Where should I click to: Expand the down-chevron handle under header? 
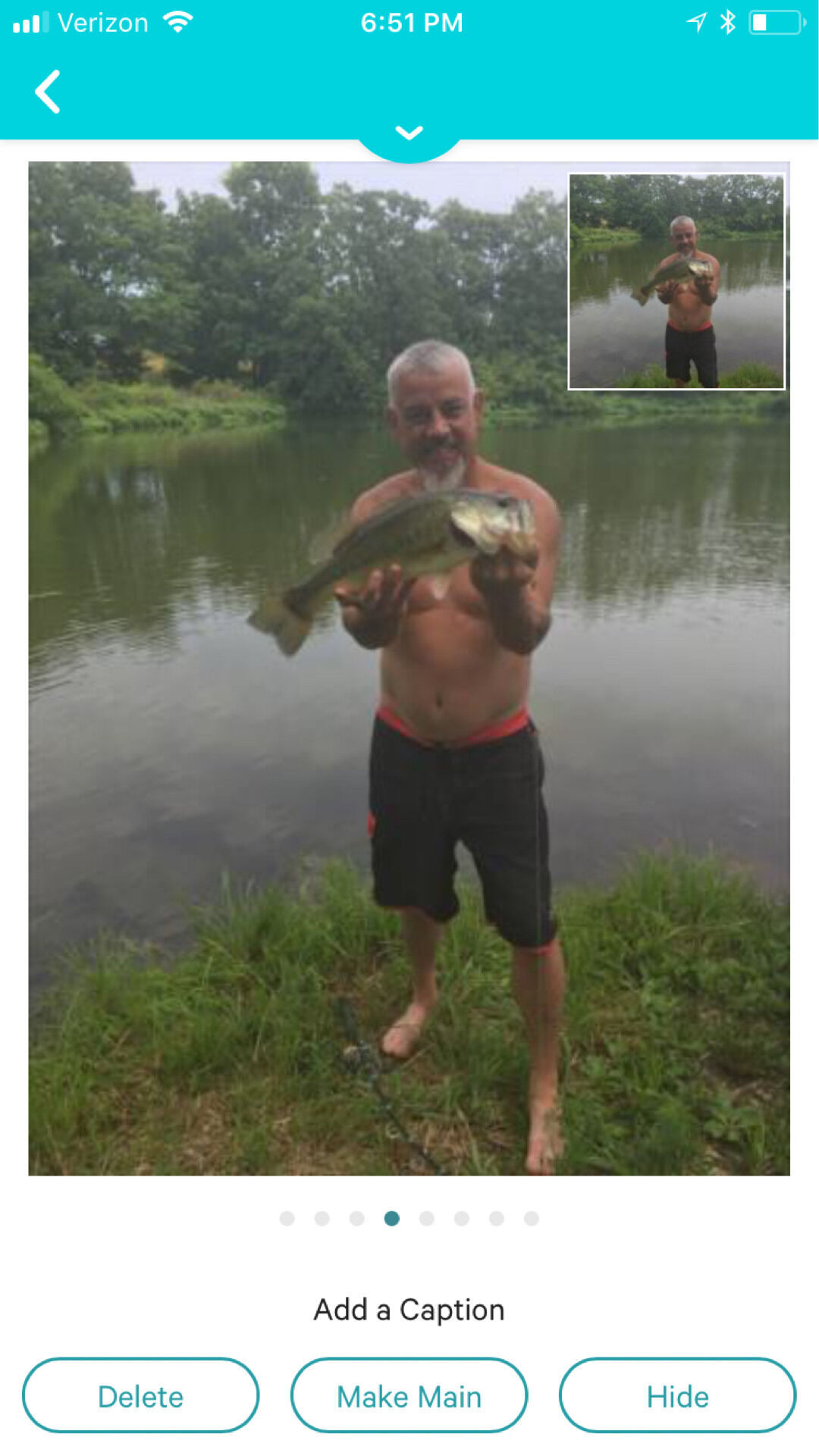pos(409,134)
